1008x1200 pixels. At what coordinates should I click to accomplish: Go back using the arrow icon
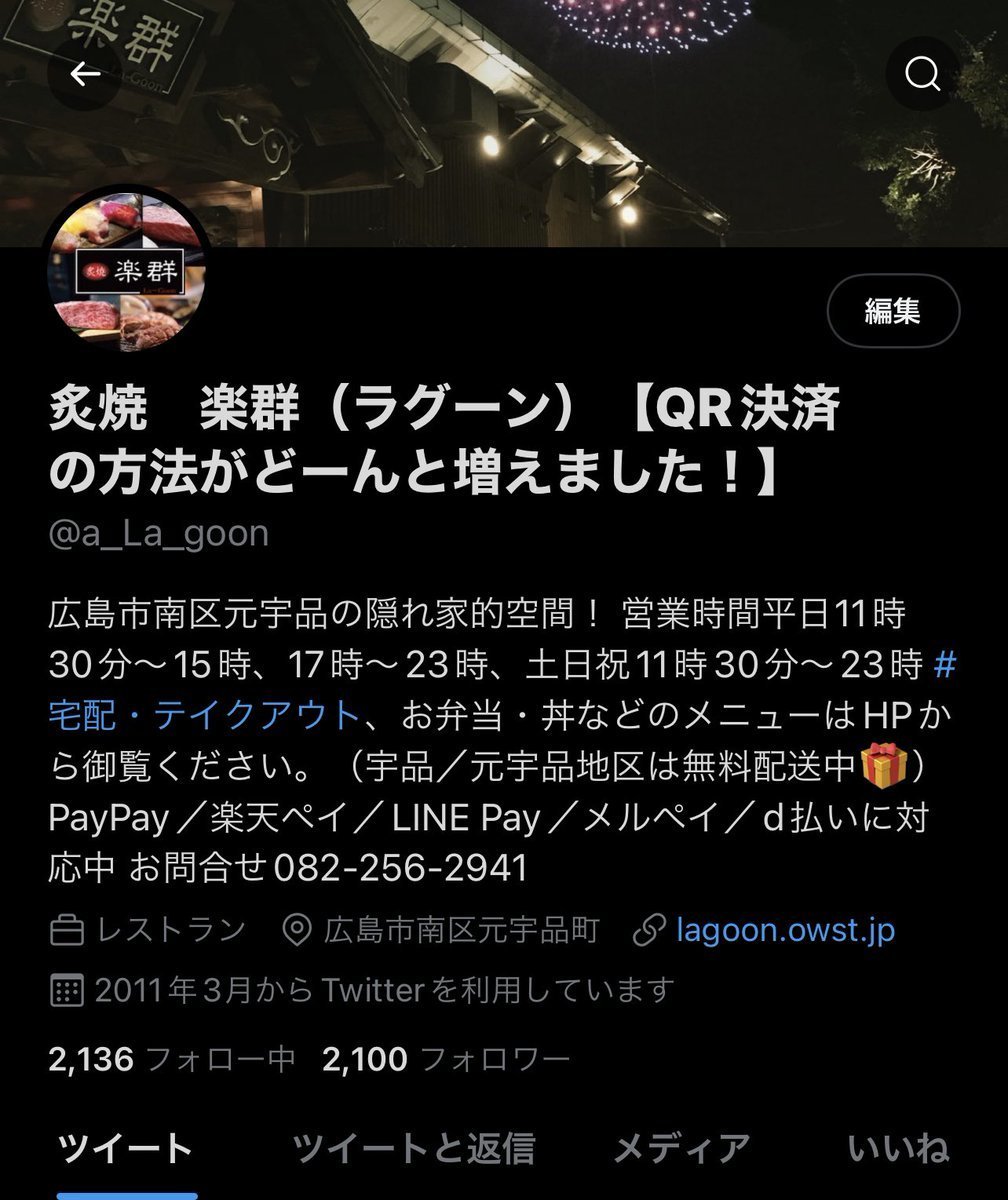click(x=85, y=74)
